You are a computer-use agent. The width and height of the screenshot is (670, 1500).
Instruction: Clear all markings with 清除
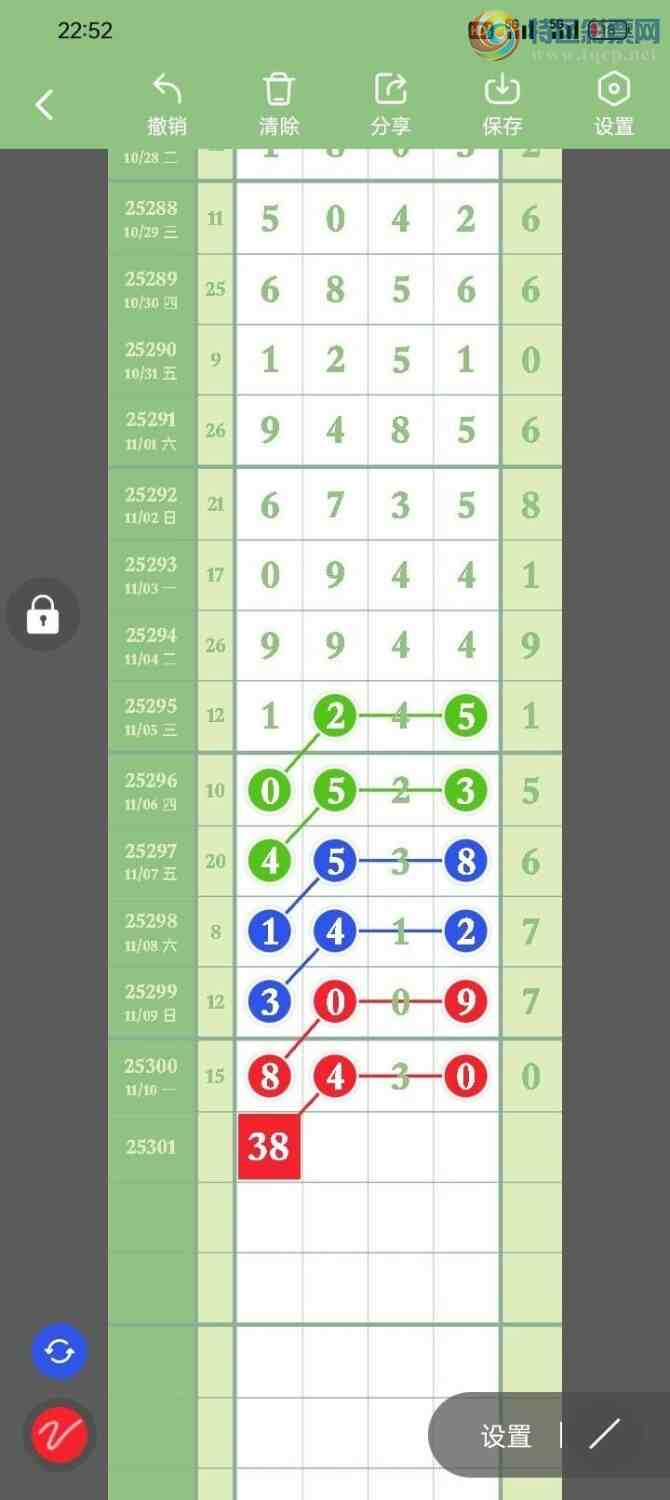click(279, 104)
